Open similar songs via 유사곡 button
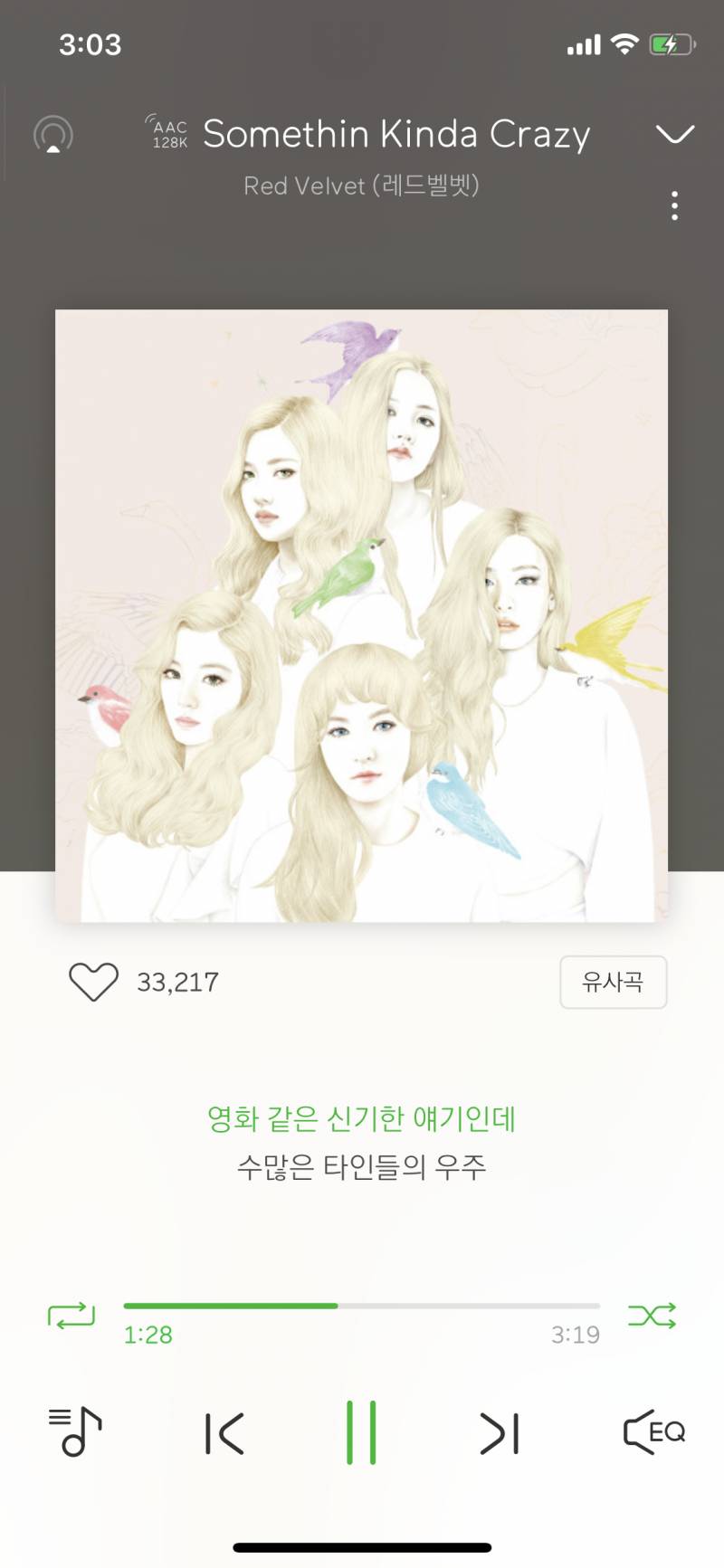This screenshot has height=1568, width=724. (614, 983)
